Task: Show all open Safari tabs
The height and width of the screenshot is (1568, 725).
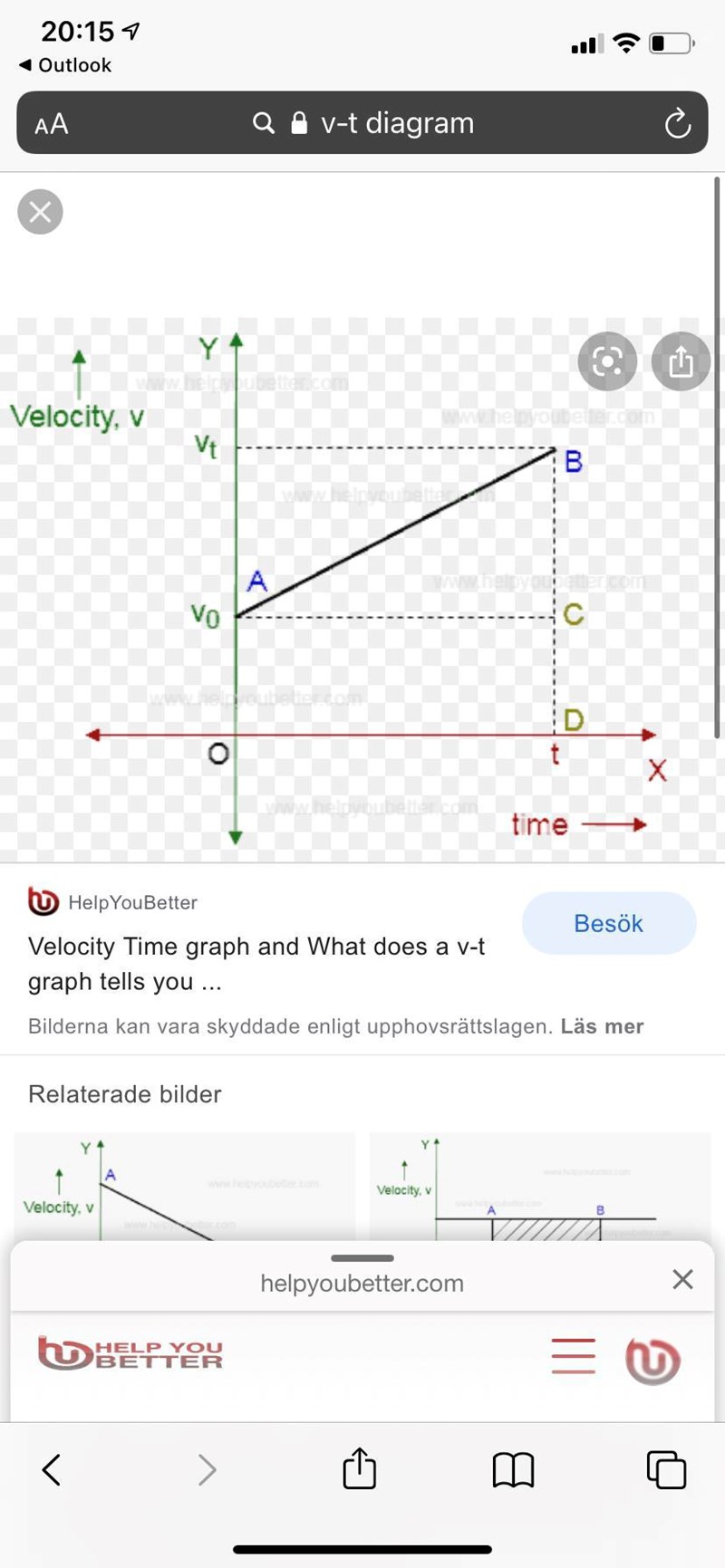Action: (x=666, y=1469)
